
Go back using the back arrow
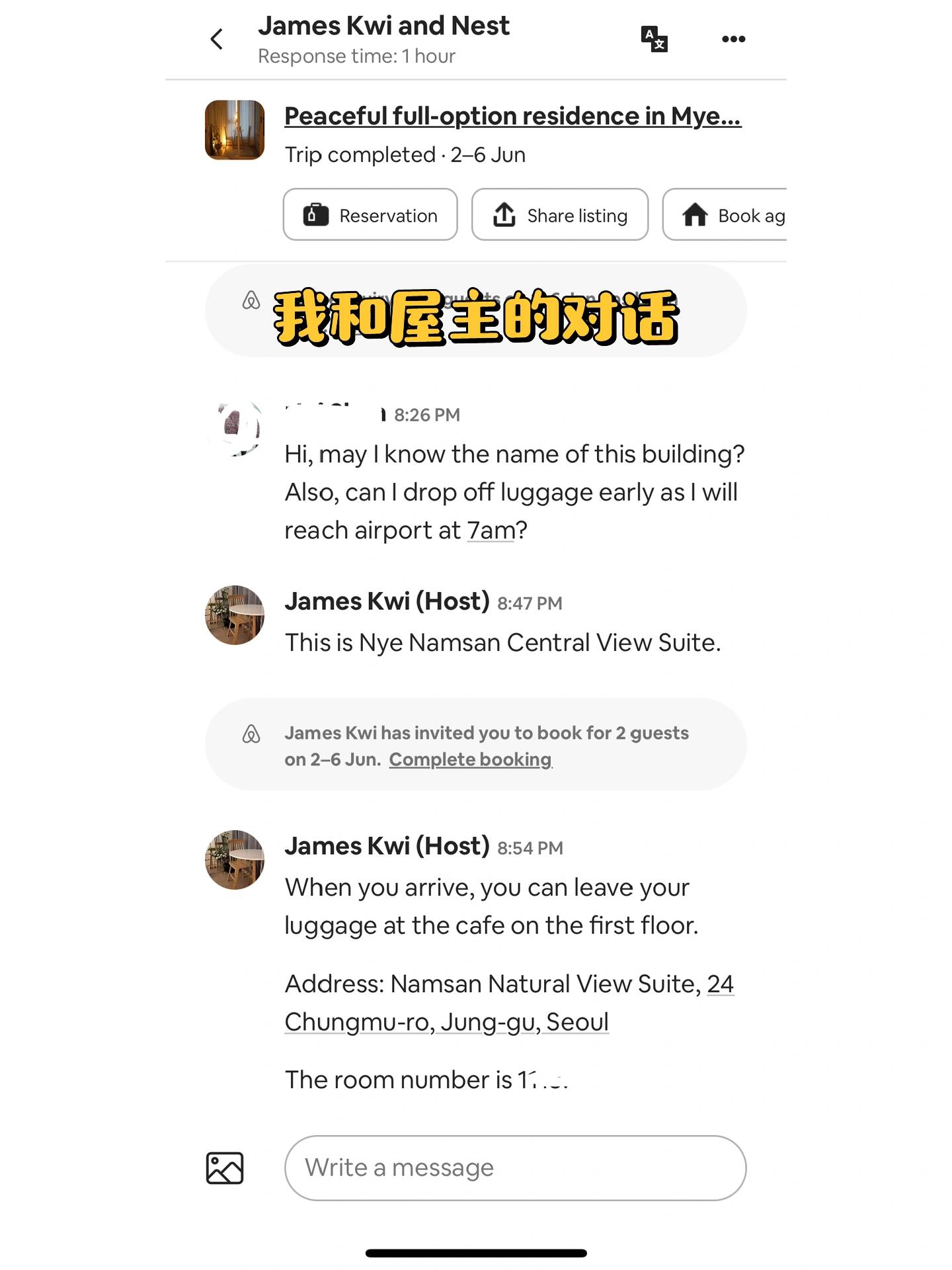click(217, 39)
